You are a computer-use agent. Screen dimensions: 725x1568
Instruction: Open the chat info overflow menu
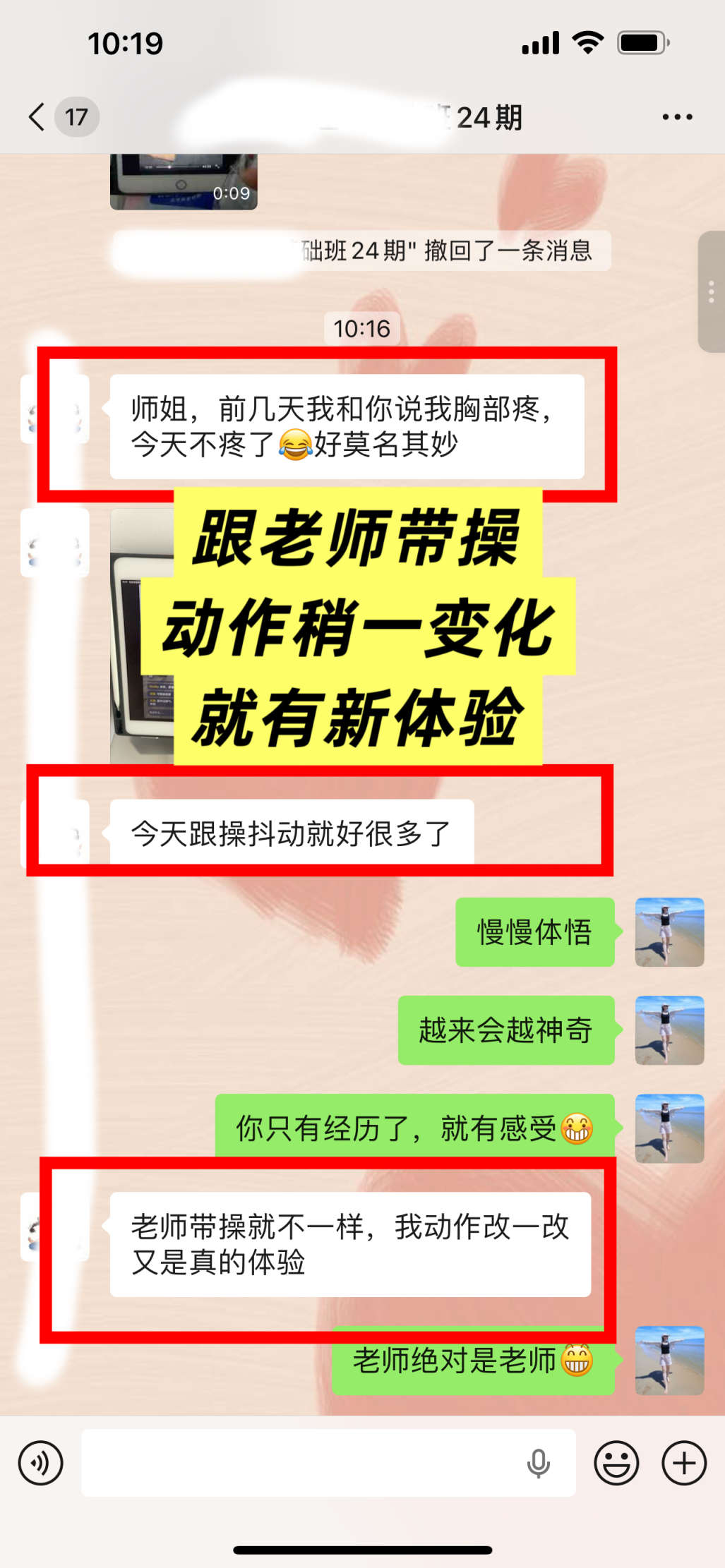(676, 117)
